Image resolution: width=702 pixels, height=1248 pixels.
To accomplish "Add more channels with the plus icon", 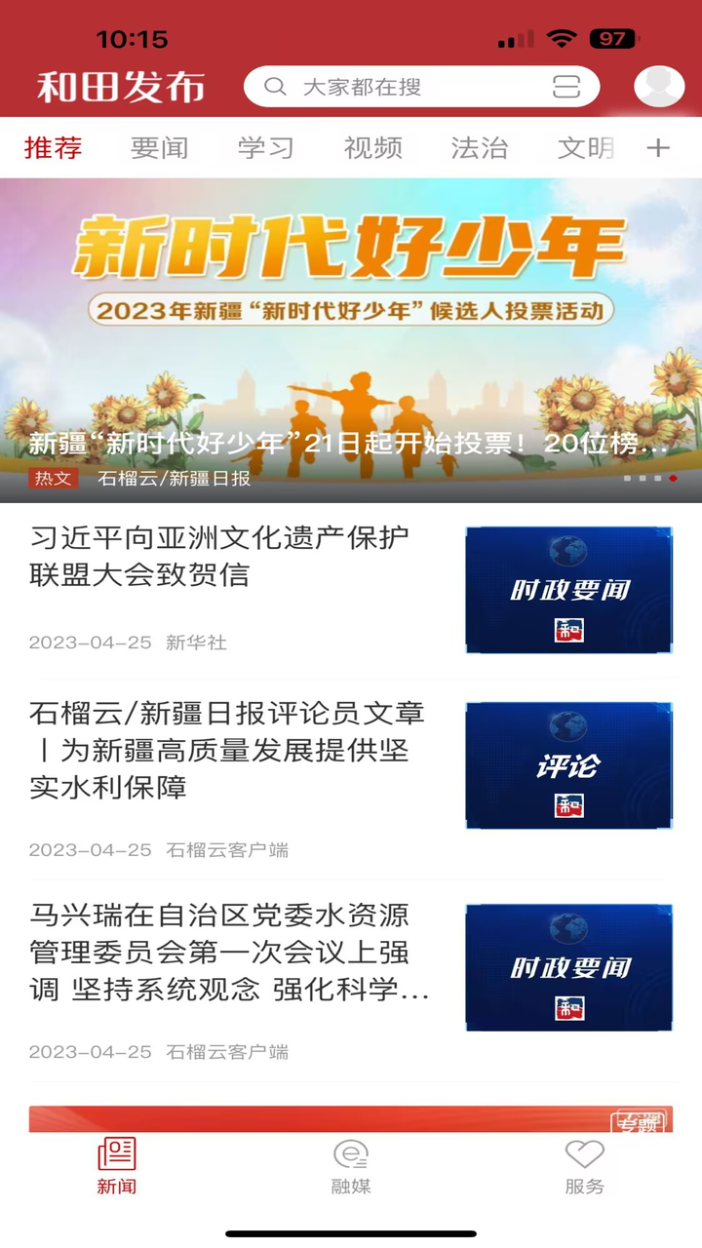I will coord(657,148).
